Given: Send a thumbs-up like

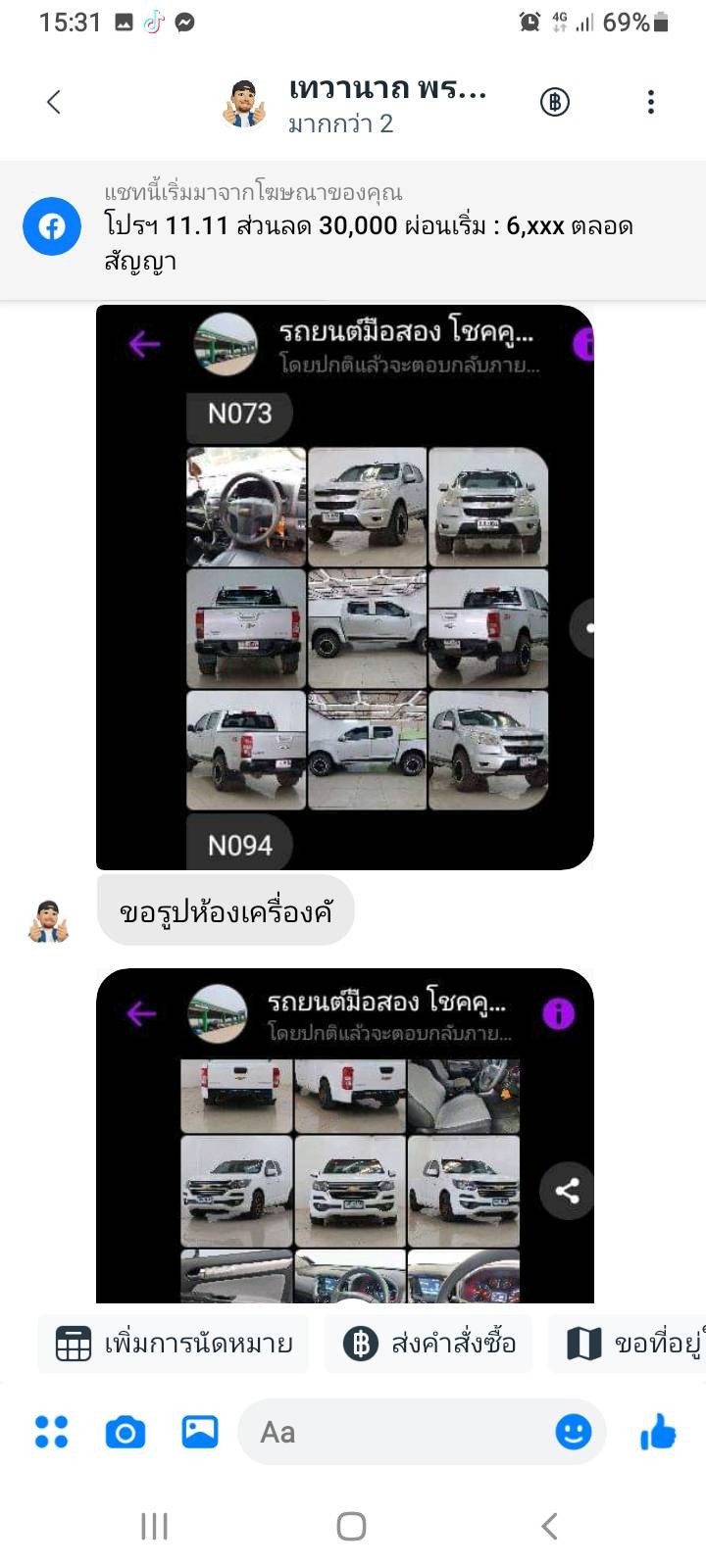Looking at the screenshot, I should 658,1432.
